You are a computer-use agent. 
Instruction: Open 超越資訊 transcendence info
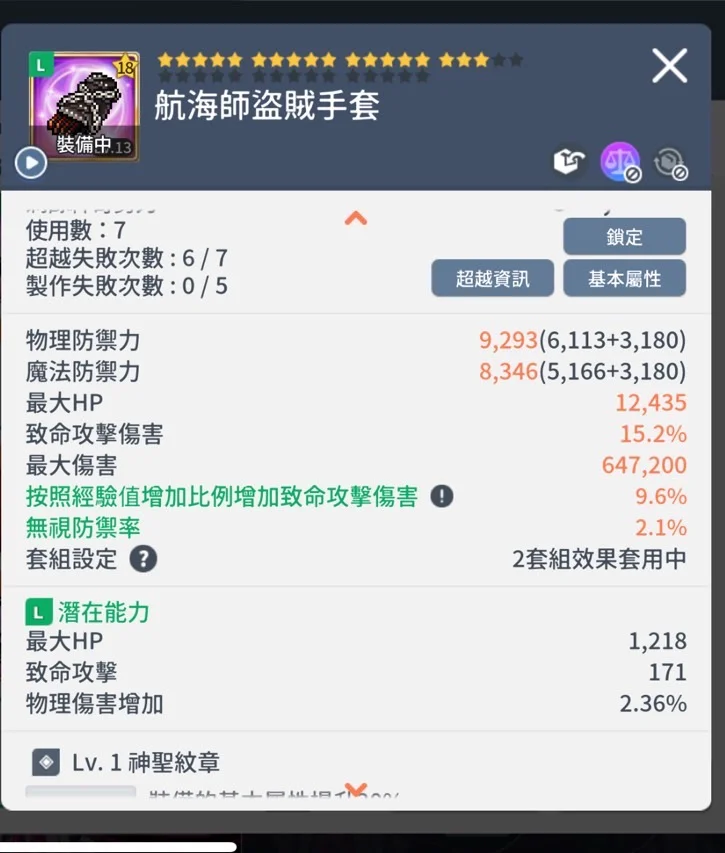click(x=492, y=279)
